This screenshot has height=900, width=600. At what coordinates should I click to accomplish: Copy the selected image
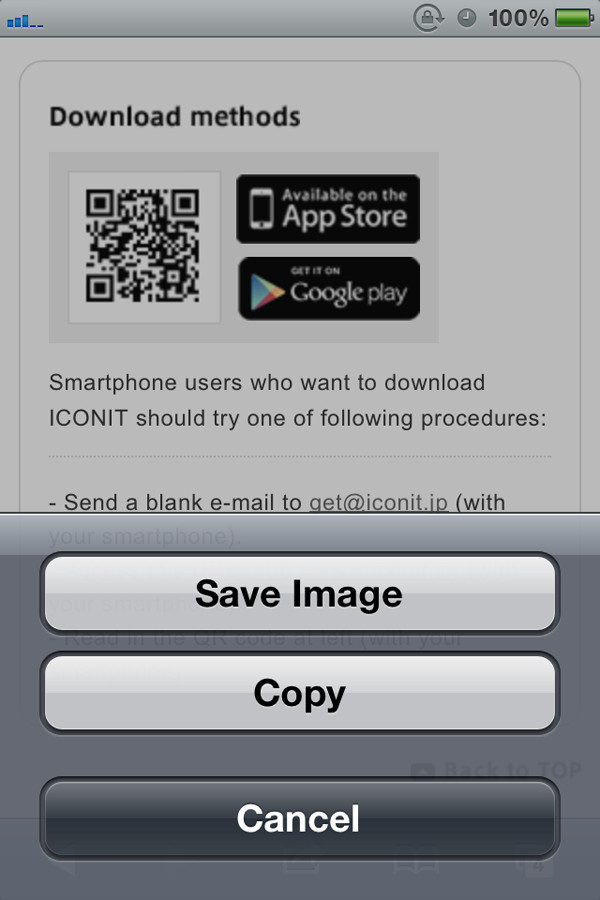pos(299,693)
